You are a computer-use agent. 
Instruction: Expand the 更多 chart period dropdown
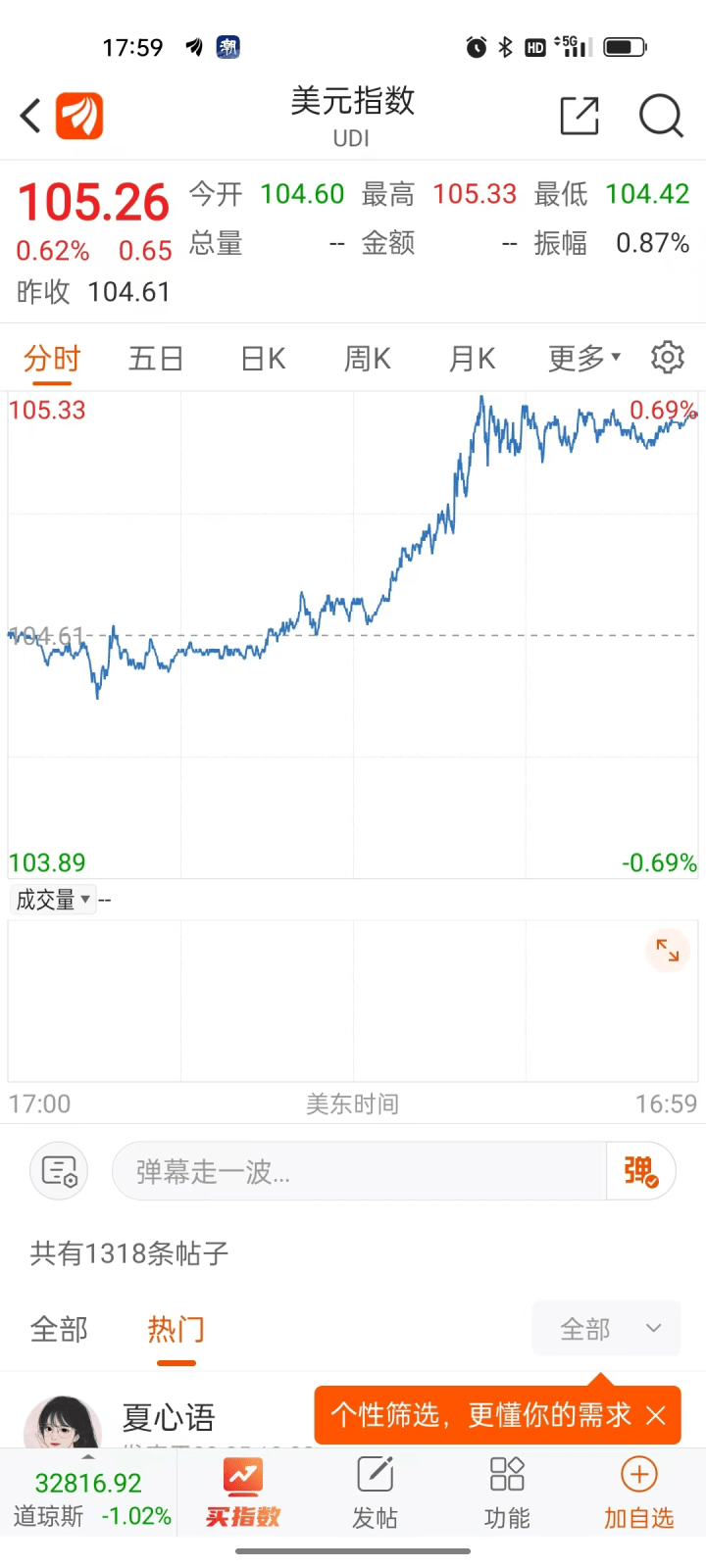coord(583,359)
